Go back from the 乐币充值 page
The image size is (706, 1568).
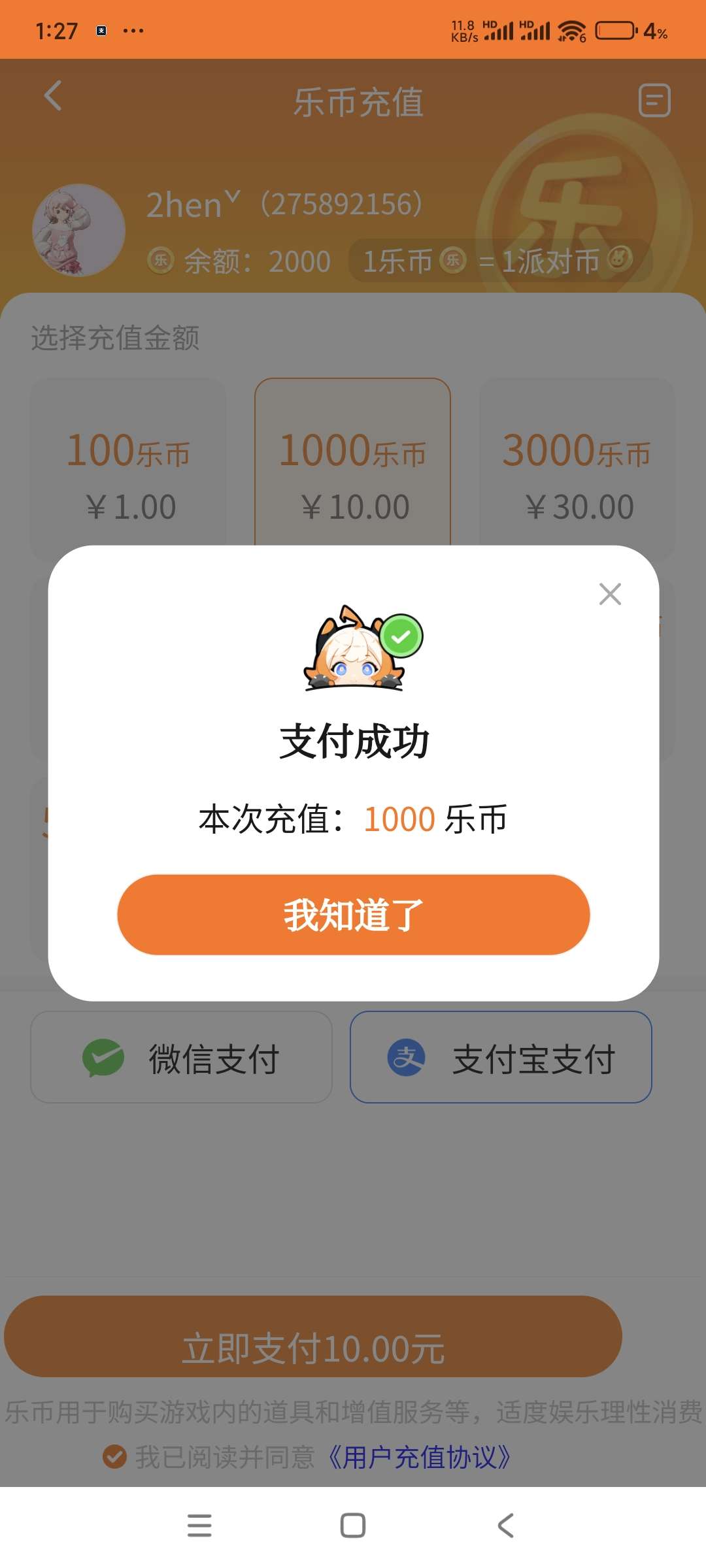(53, 96)
